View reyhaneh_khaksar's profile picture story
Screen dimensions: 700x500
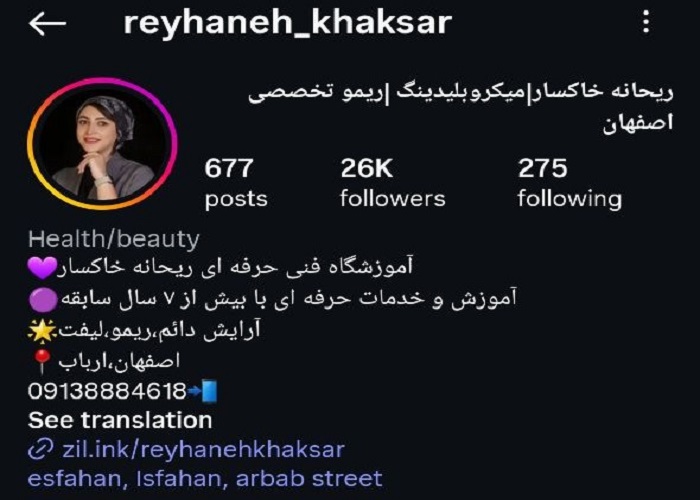click(104, 145)
